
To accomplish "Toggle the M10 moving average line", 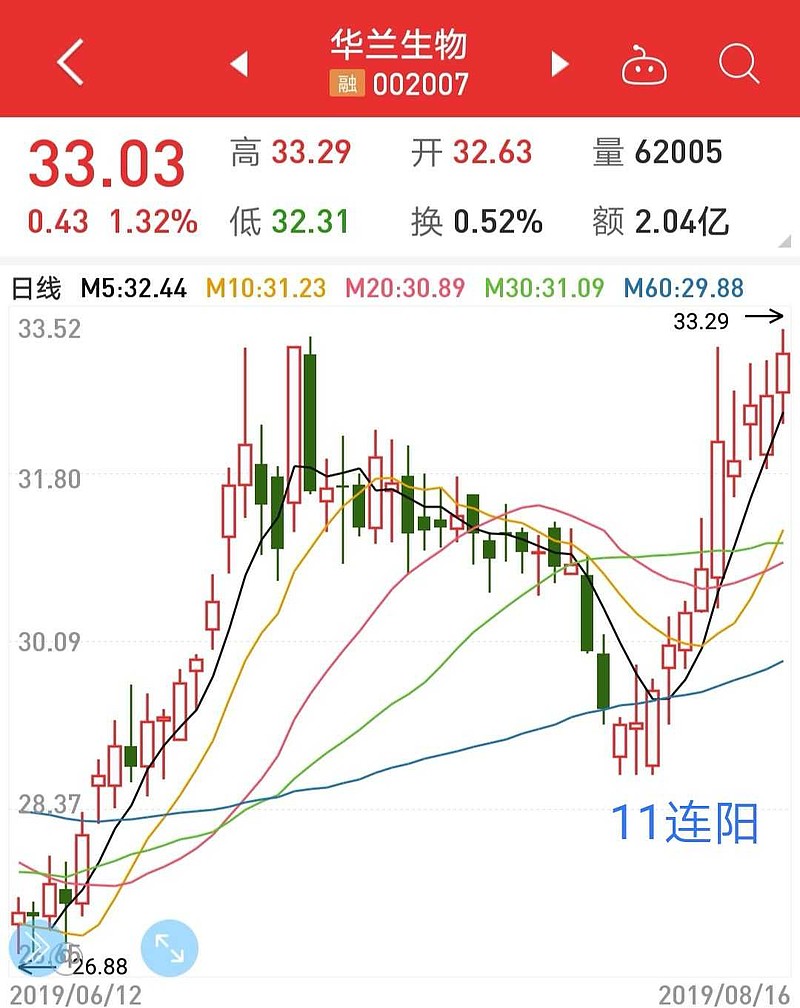I will (265, 289).
